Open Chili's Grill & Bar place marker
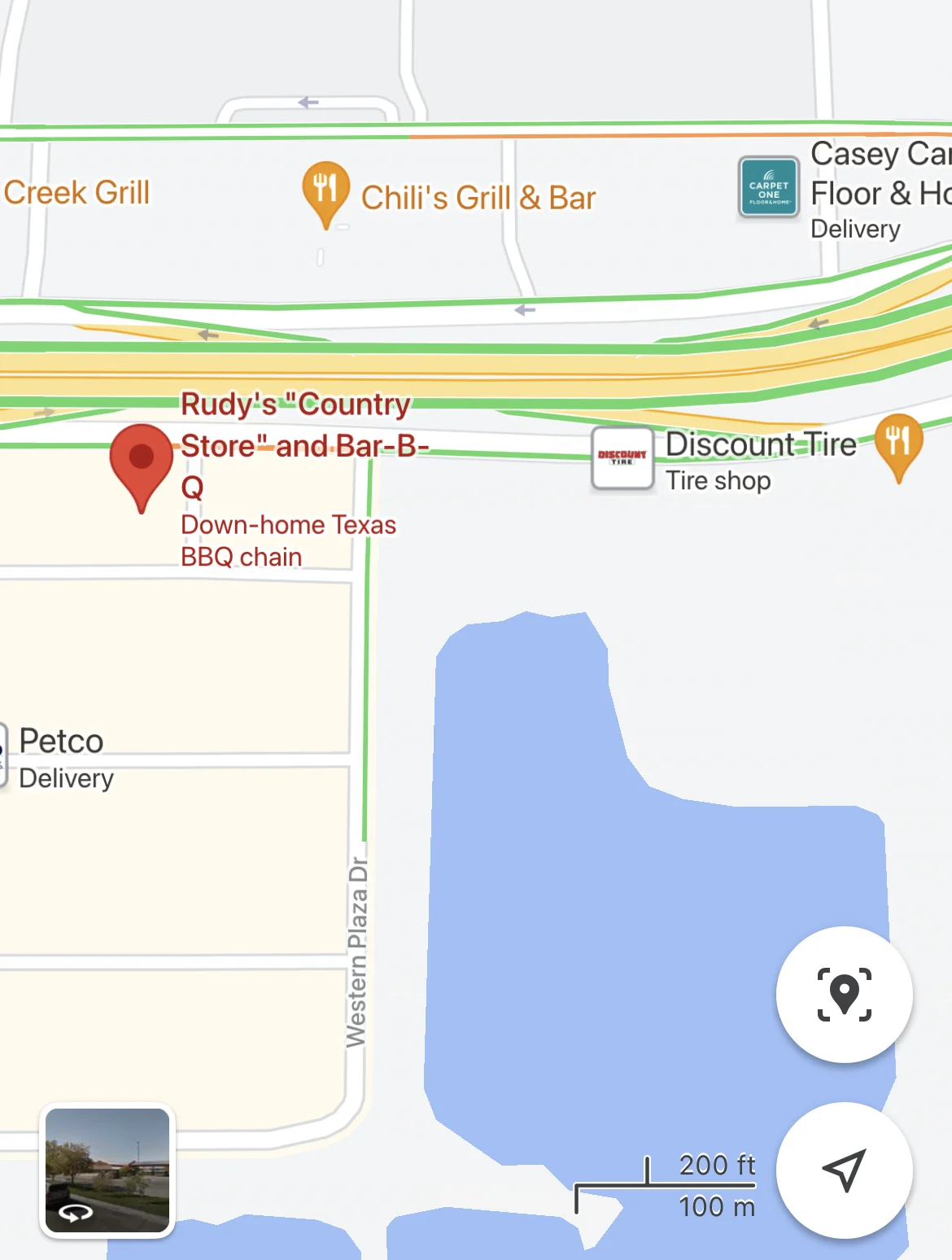Viewport: 952px width, 1260px height. (325, 190)
